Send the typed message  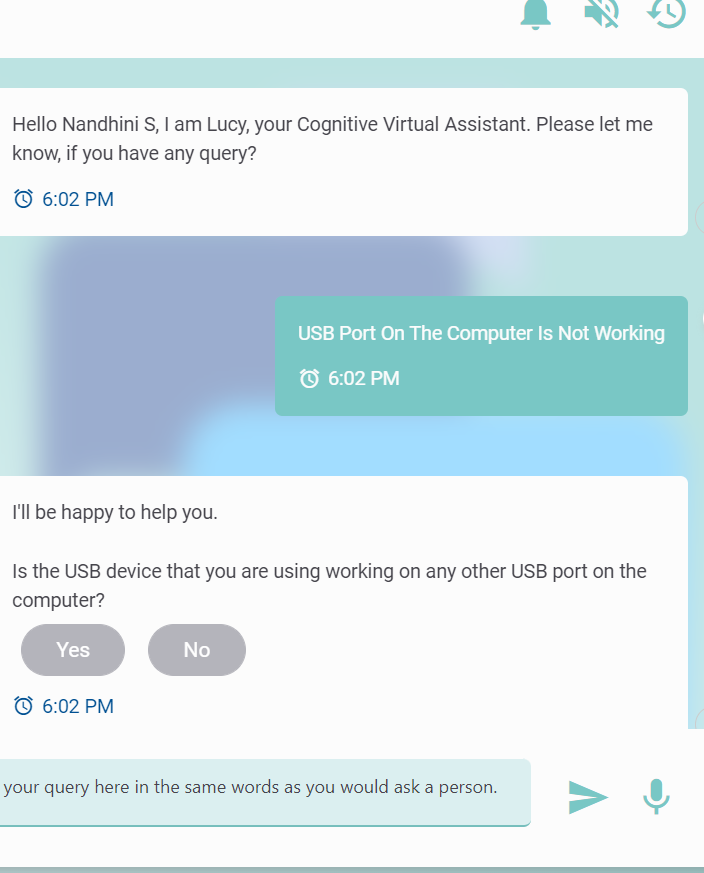[588, 797]
